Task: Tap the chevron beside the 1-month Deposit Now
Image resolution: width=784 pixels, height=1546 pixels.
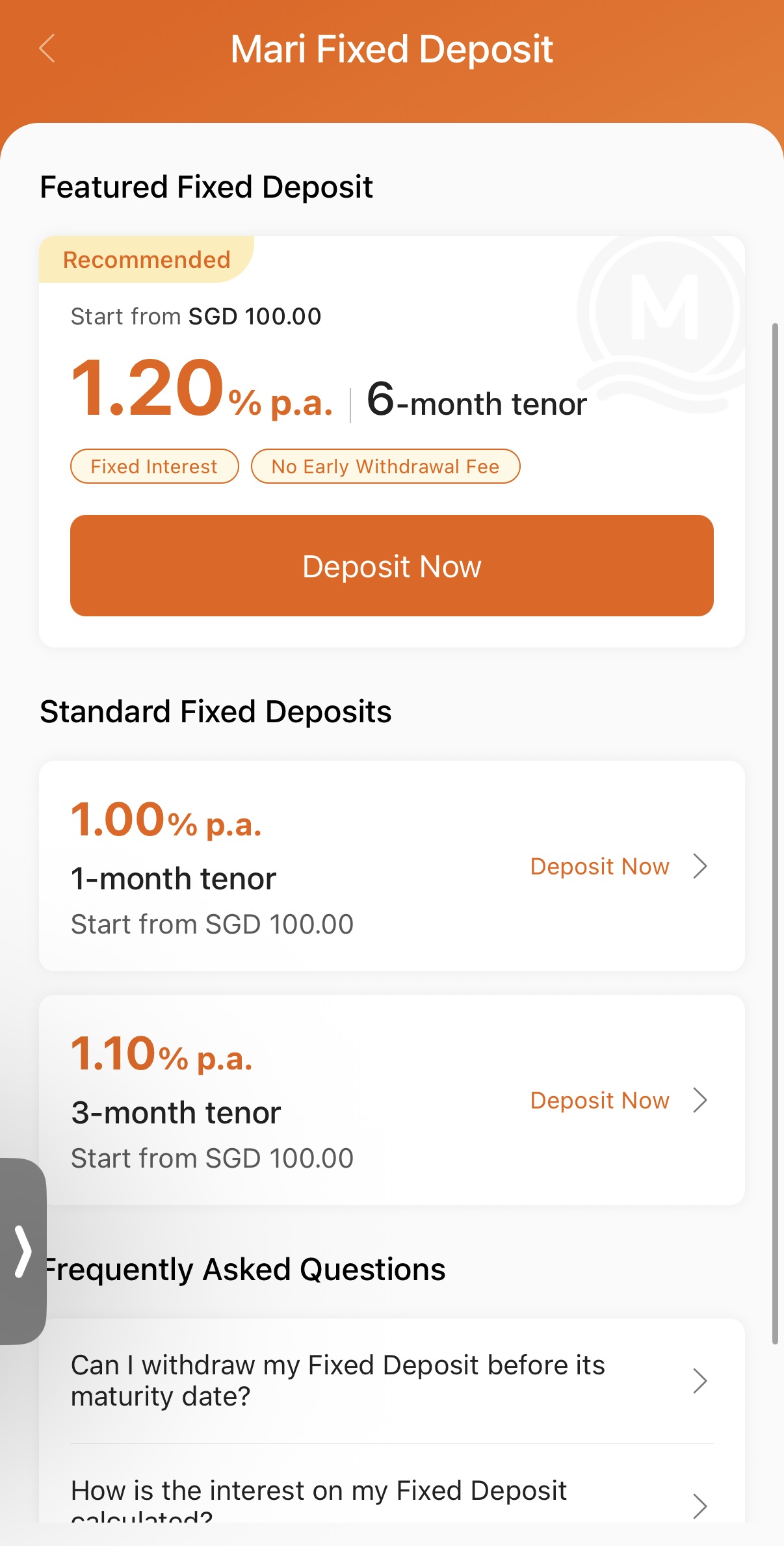Action: (x=699, y=866)
